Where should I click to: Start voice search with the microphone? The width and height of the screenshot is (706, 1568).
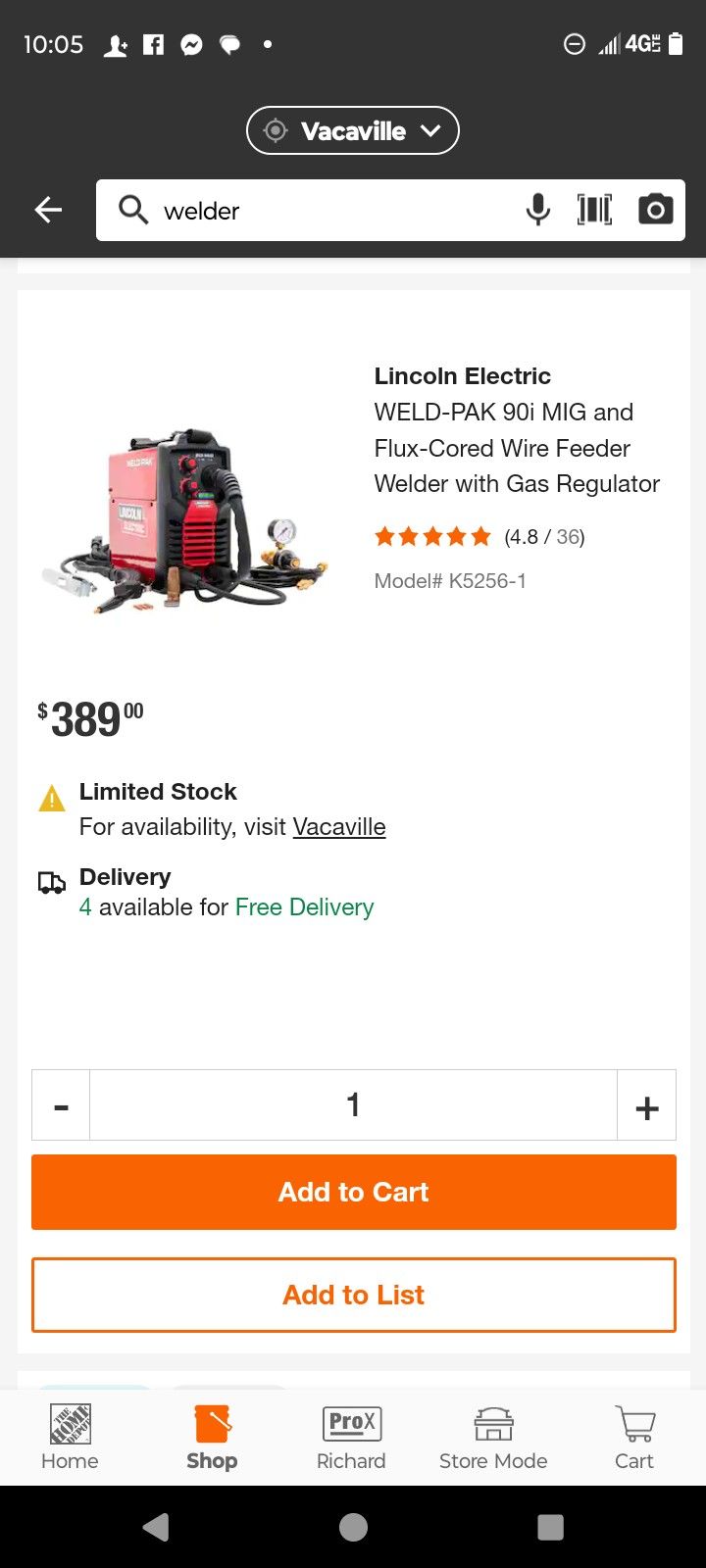pyautogui.click(x=537, y=210)
